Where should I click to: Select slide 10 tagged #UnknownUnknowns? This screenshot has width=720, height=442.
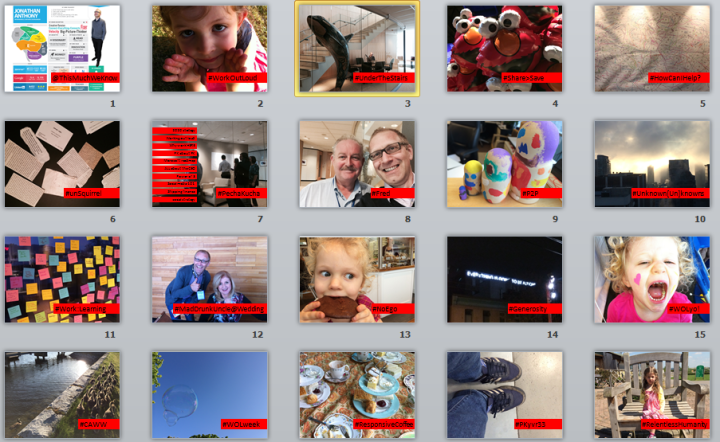(x=651, y=163)
